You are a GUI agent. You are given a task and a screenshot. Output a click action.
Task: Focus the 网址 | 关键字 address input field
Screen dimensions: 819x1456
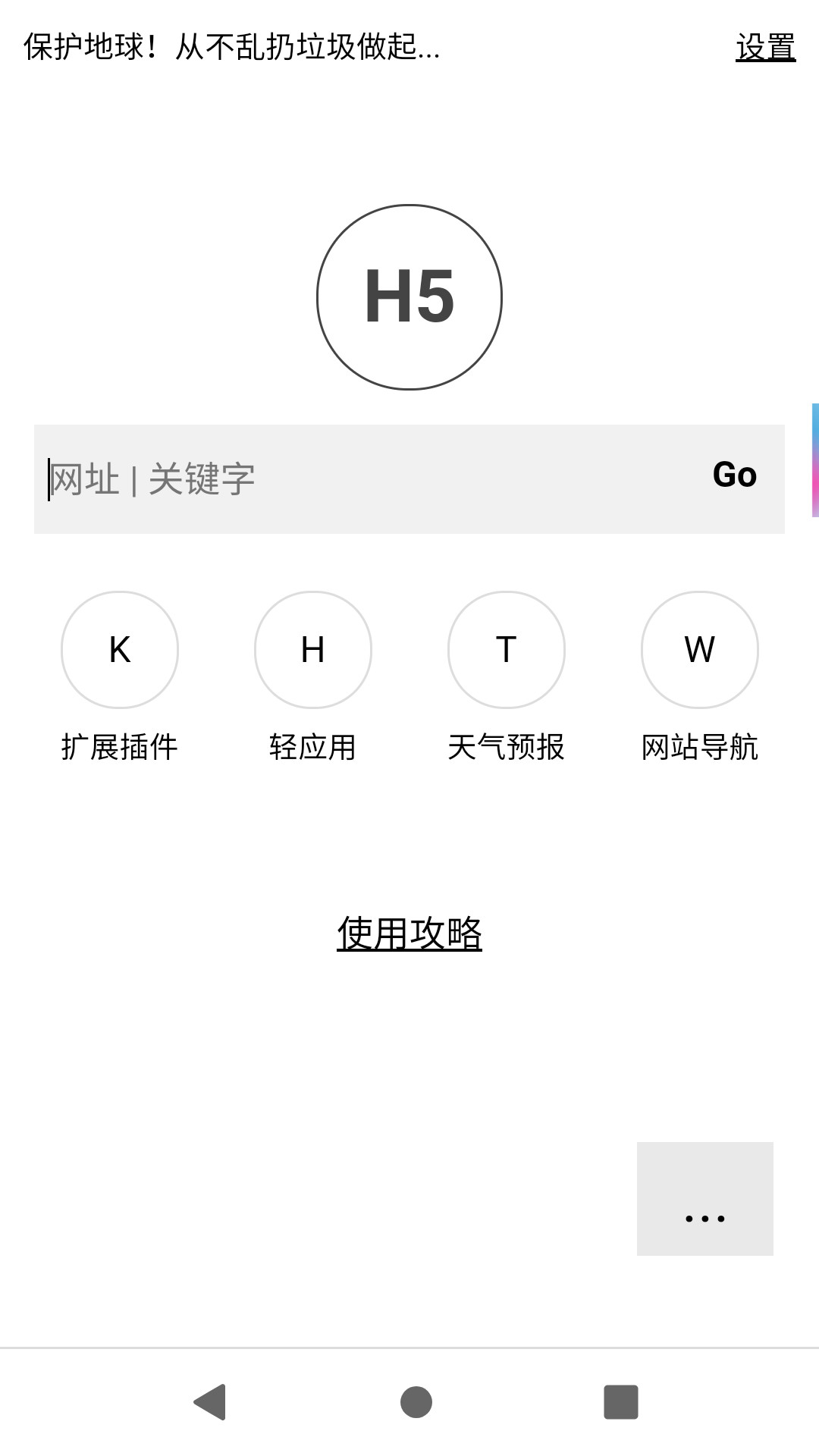point(303,478)
